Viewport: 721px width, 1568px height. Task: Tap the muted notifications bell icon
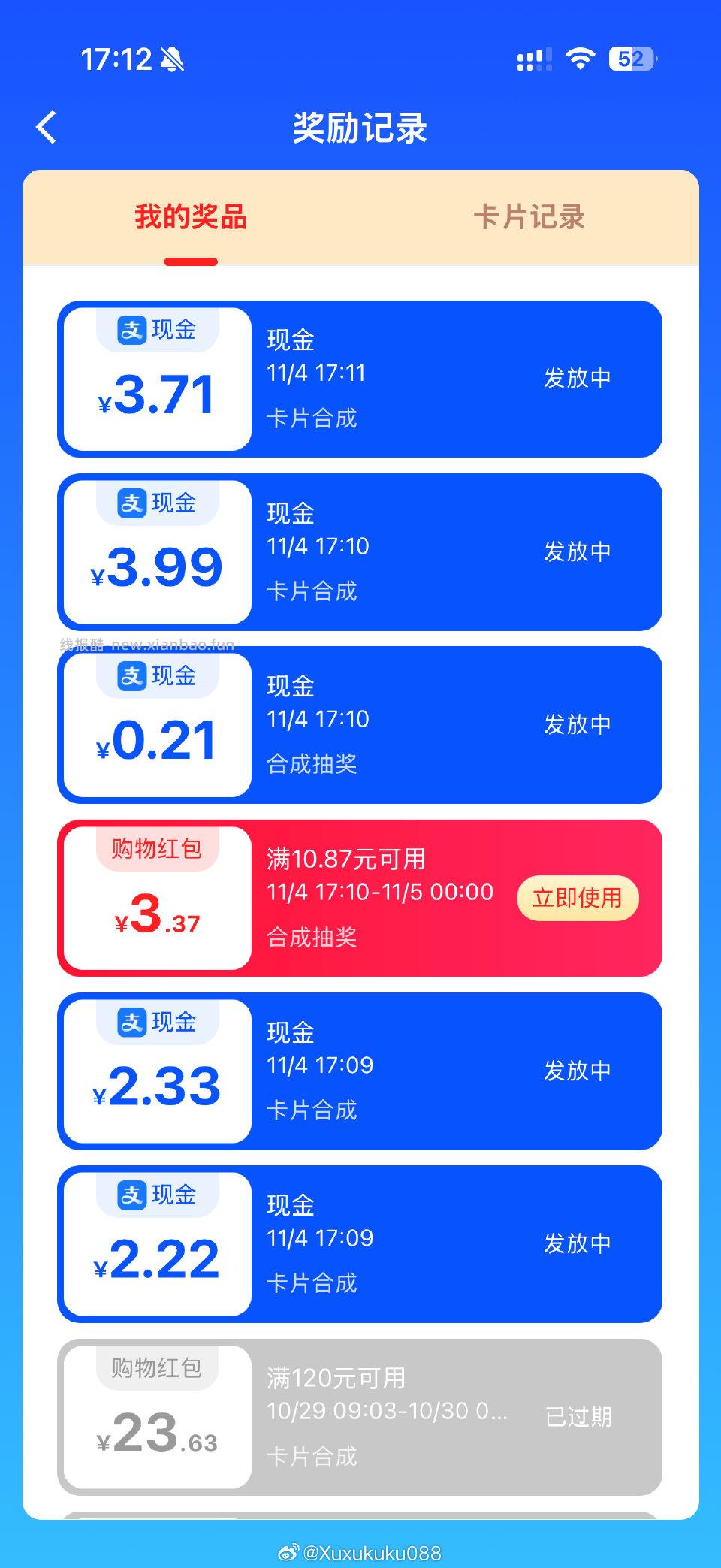click(171, 59)
